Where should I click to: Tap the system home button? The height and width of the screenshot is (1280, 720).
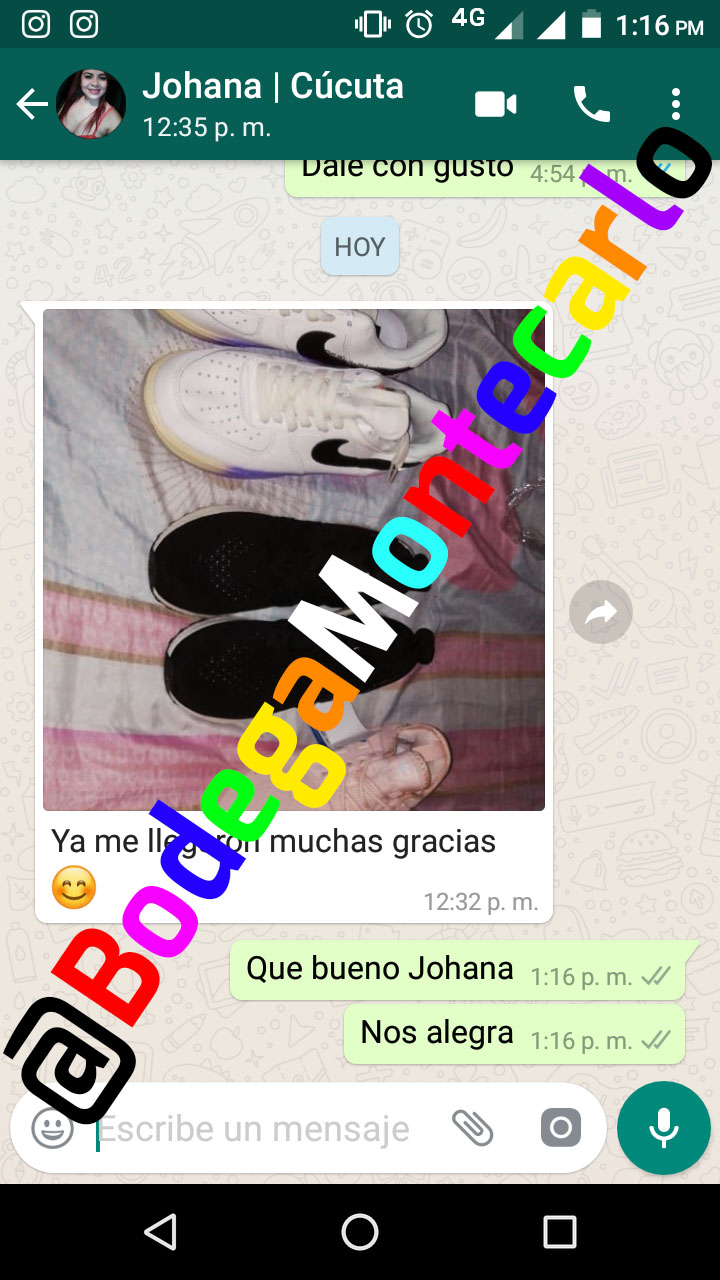tap(360, 1232)
